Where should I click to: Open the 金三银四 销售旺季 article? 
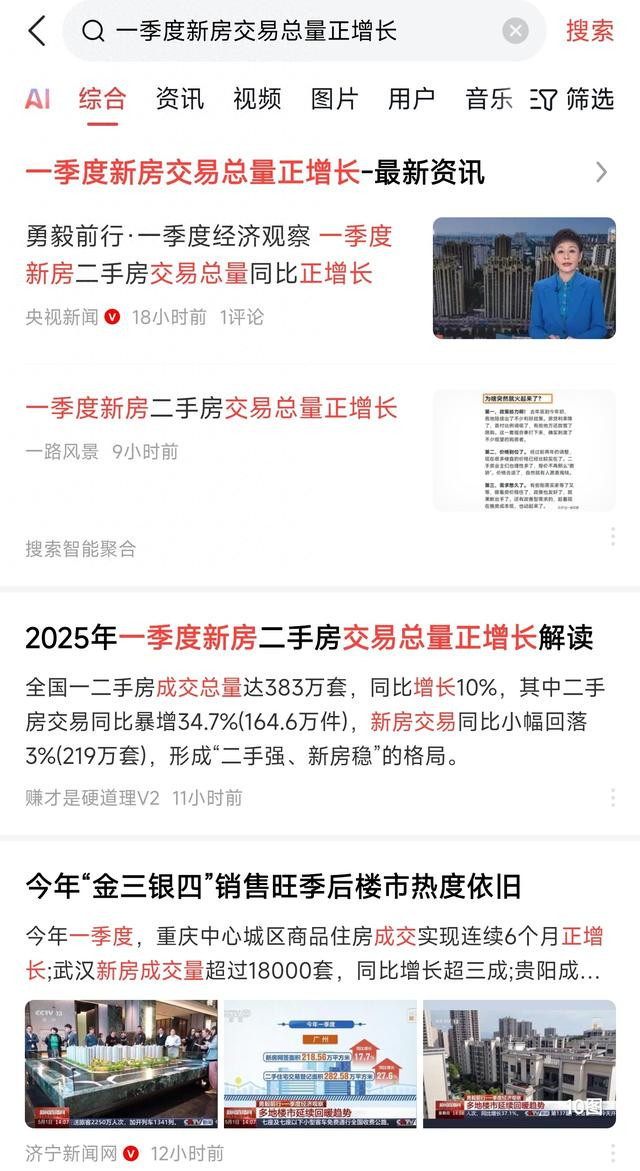point(273,886)
